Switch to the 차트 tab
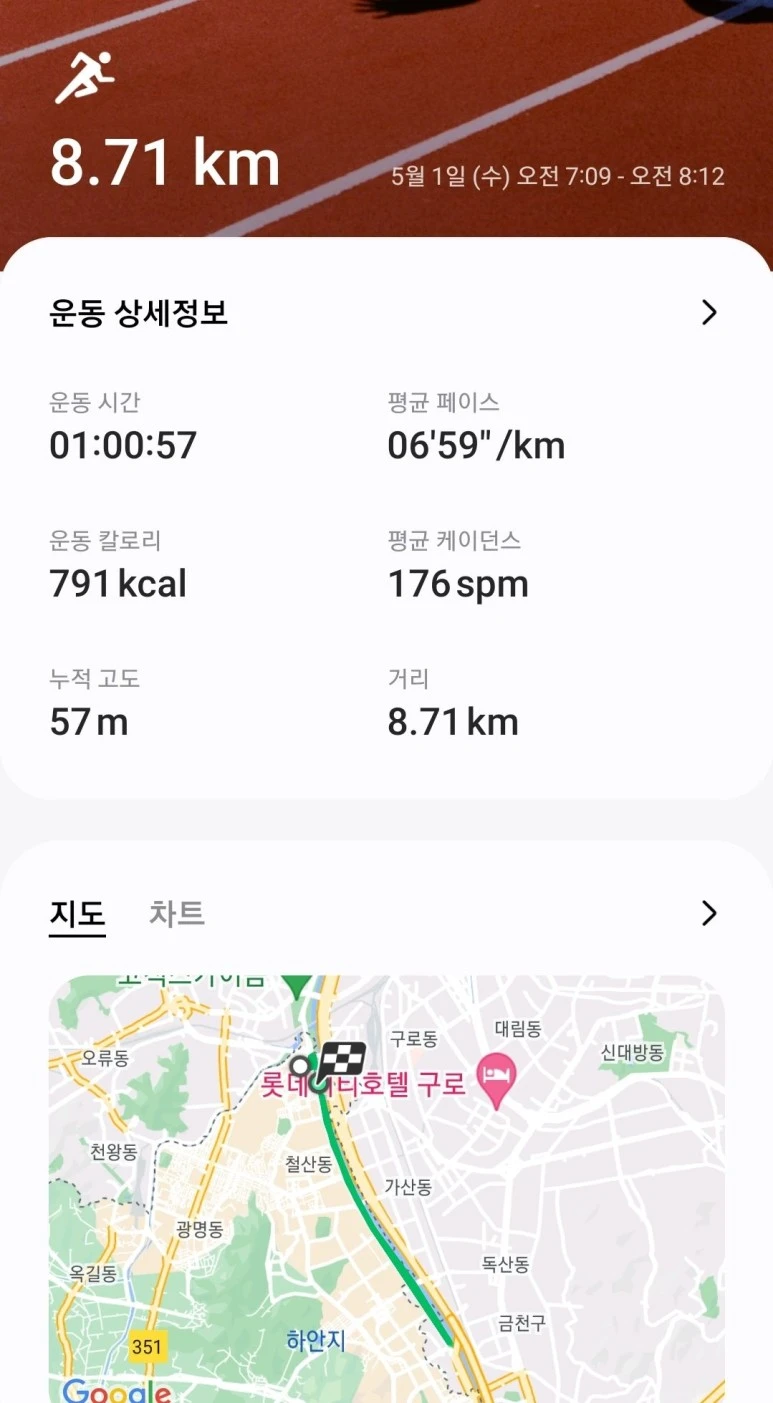773x1403 pixels. point(176,913)
